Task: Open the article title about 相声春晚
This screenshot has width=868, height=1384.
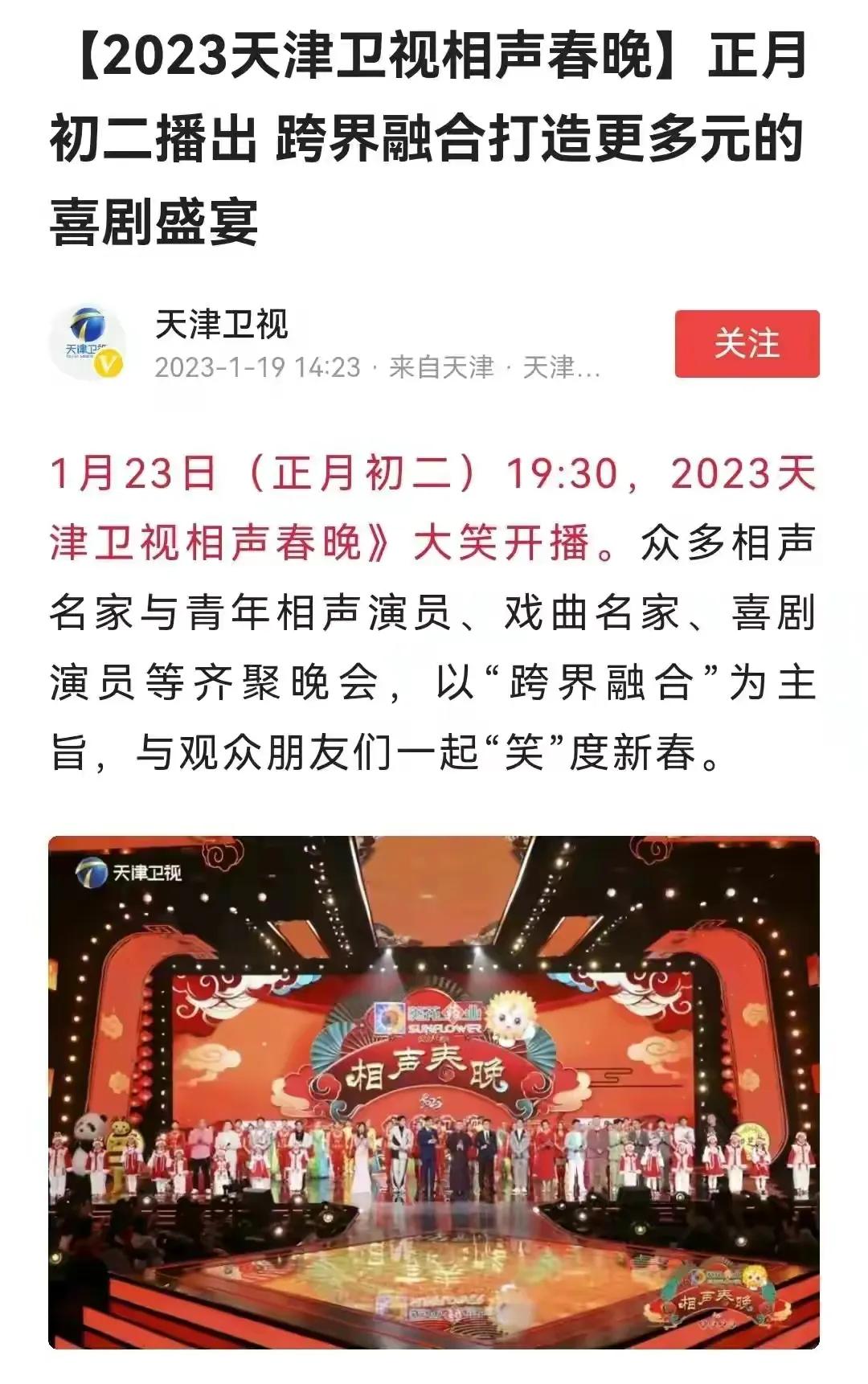Action: (x=434, y=137)
